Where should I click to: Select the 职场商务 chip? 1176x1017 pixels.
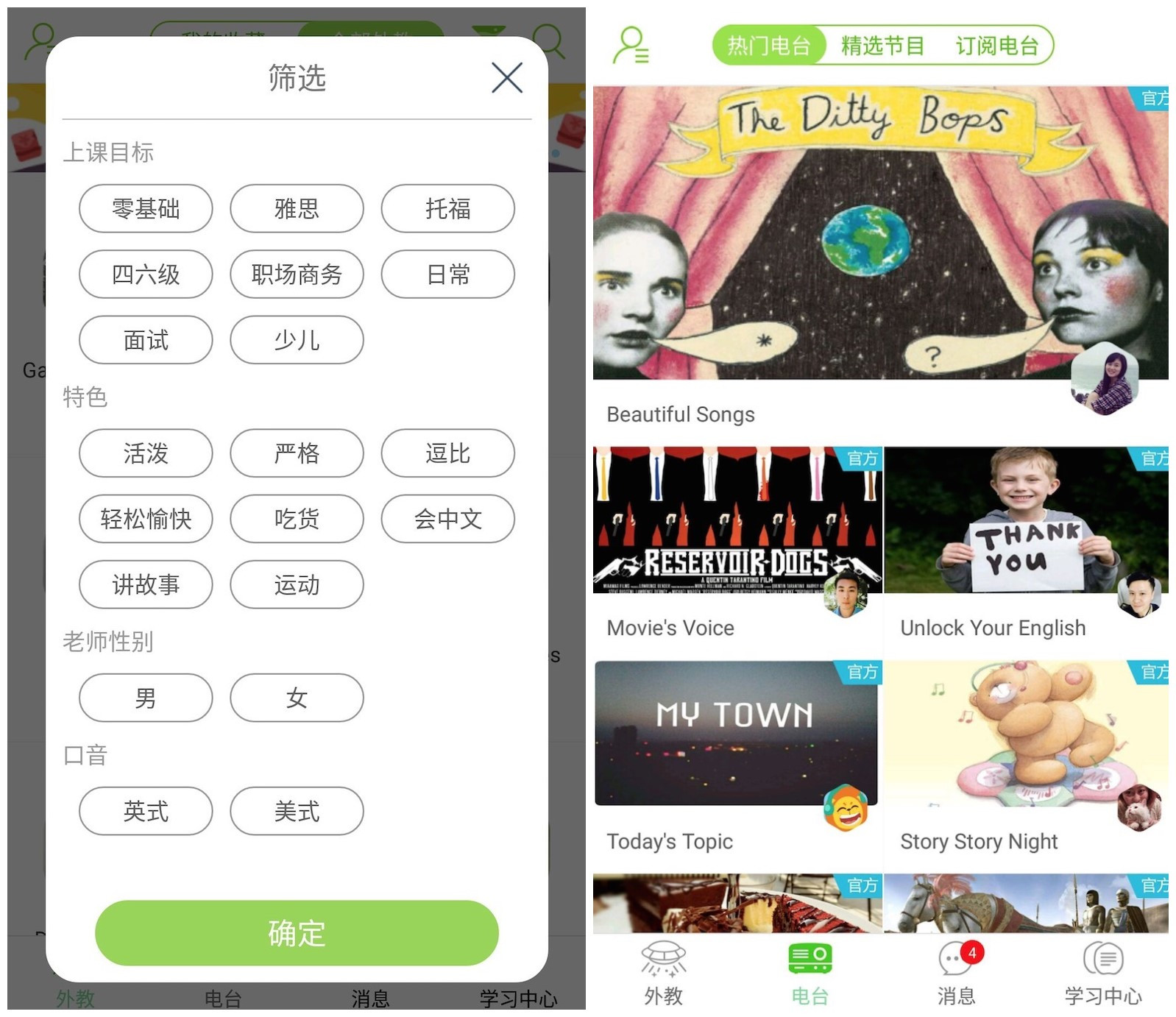297,274
